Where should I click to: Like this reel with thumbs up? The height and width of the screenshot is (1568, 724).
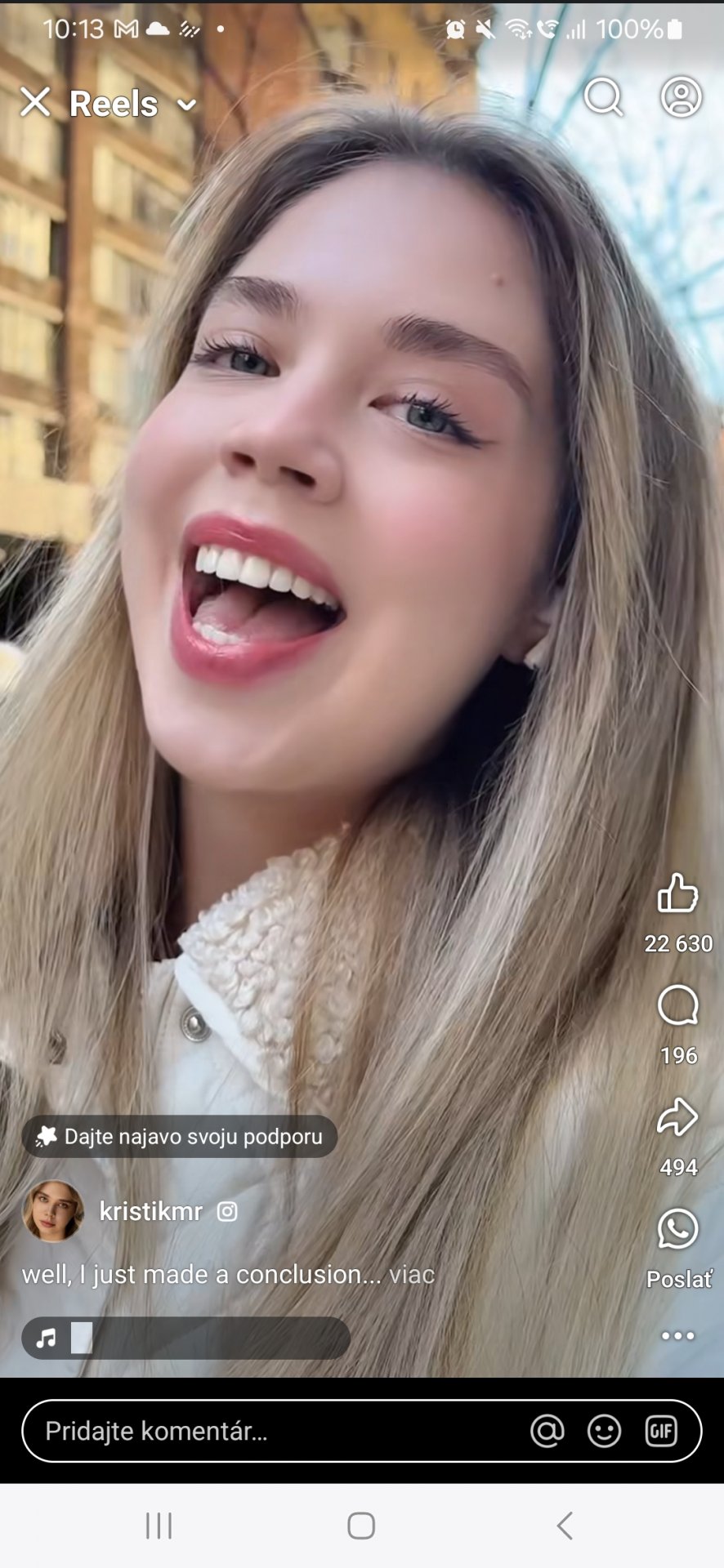677,893
